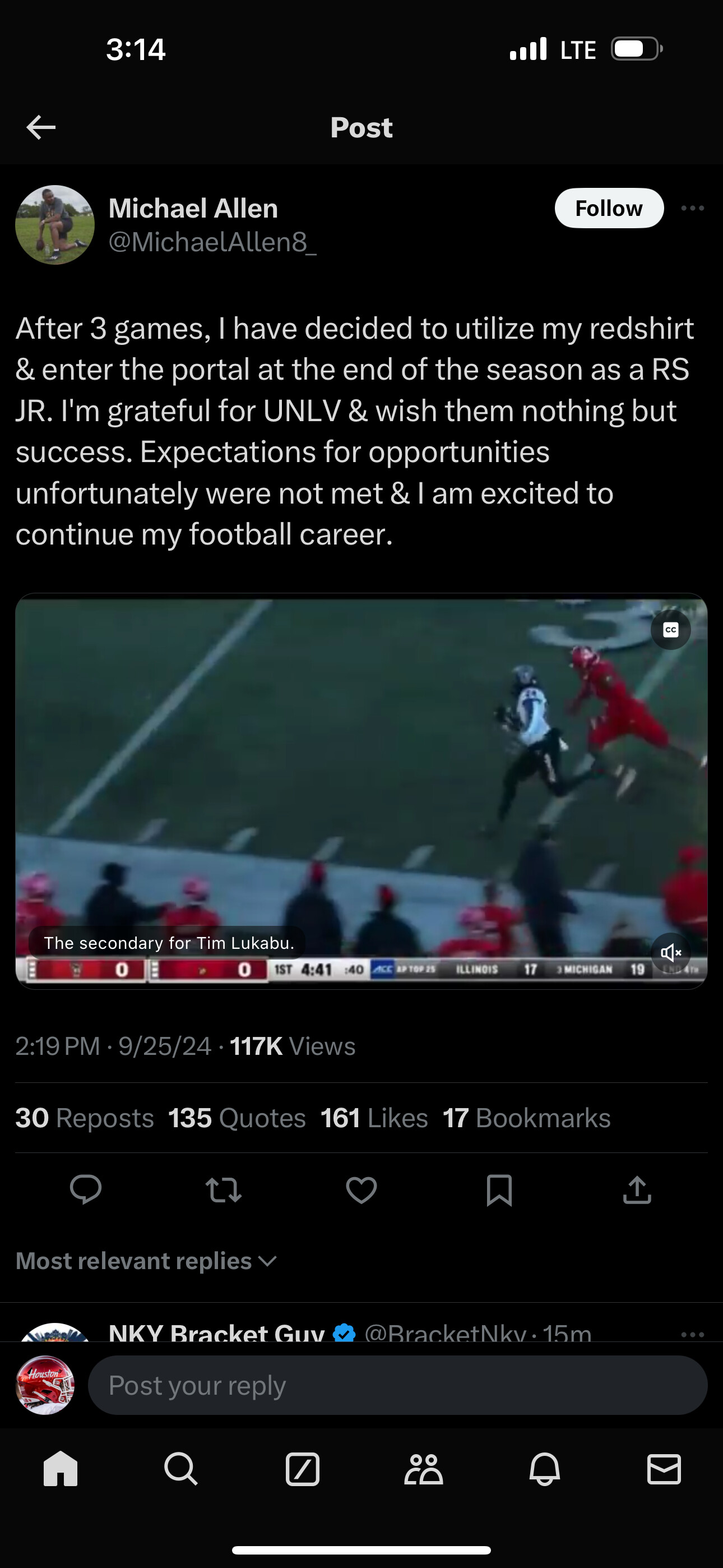The image size is (723, 1568).
Task: View the 135 Quotes list
Action: click(237, 1118)
